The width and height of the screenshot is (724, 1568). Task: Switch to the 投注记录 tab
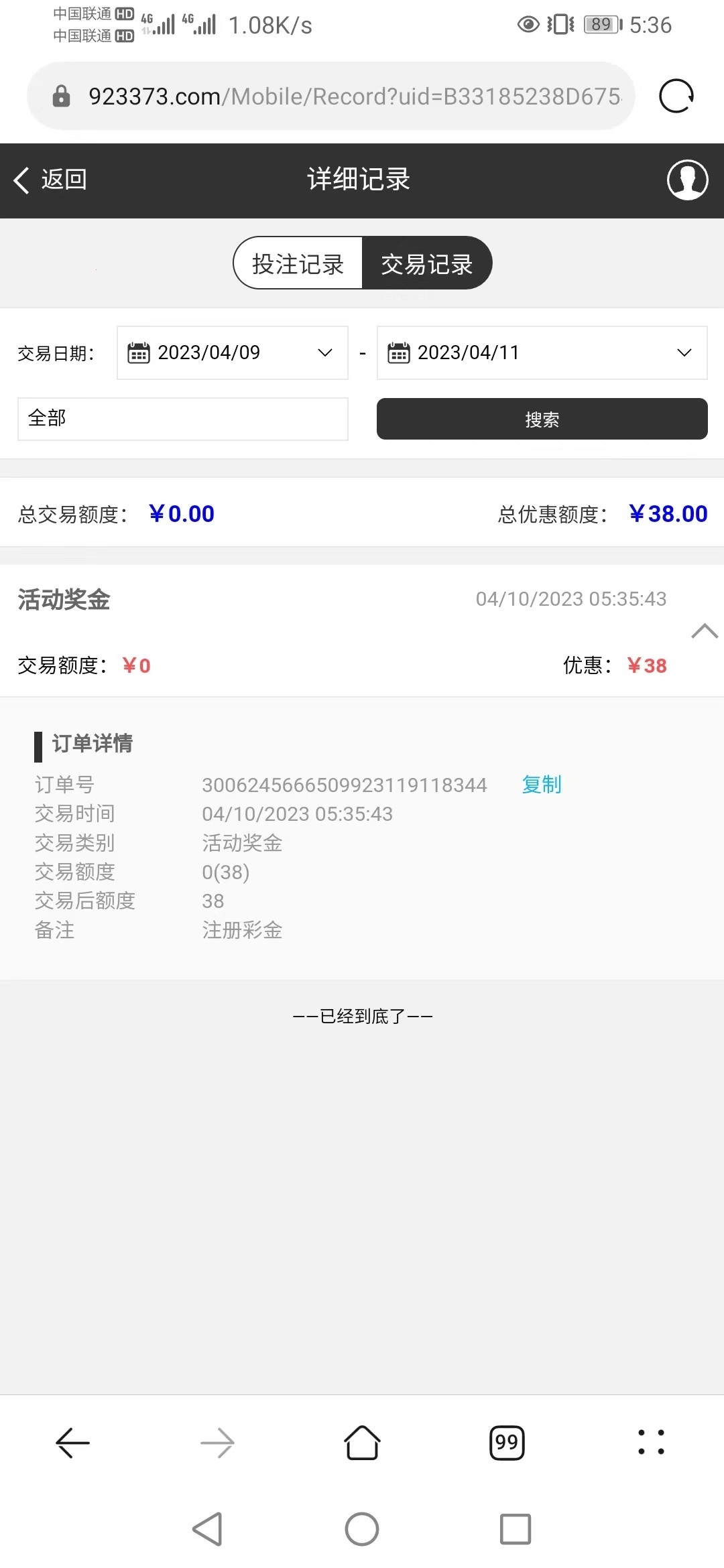(298, 263)
